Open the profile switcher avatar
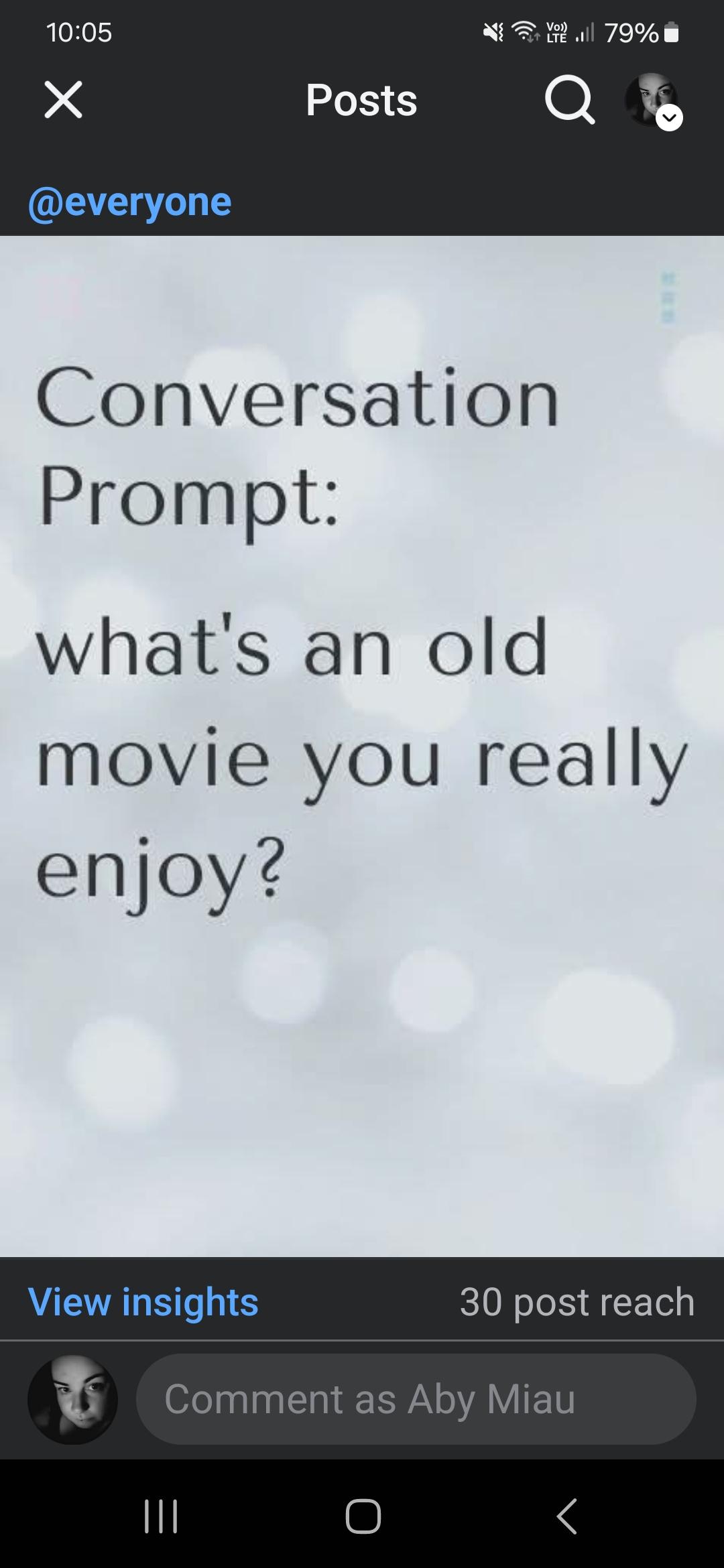Image resolution: width=724 pixels, height=1568 pixels. (654, 101)
